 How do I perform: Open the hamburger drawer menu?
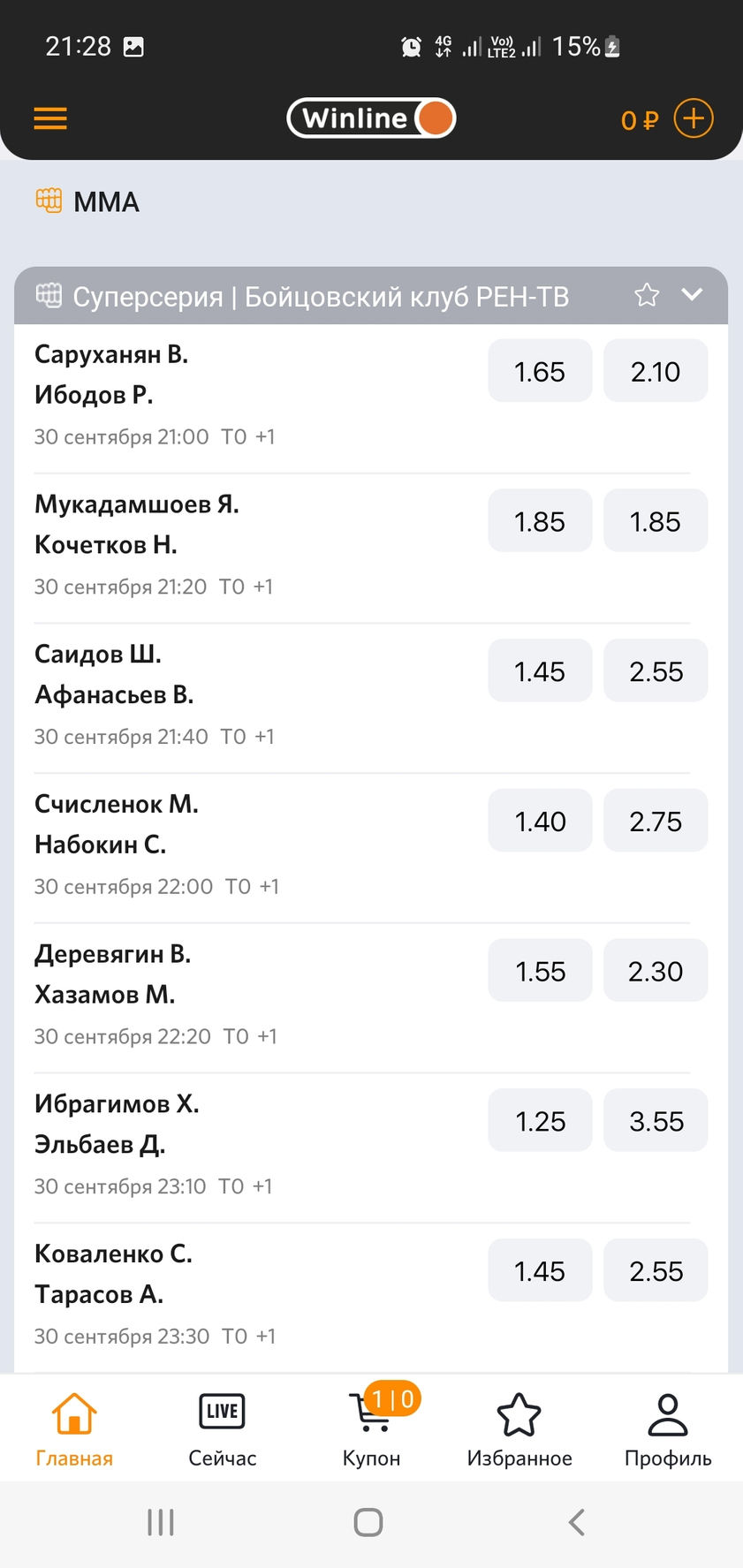tap(50, 118)
